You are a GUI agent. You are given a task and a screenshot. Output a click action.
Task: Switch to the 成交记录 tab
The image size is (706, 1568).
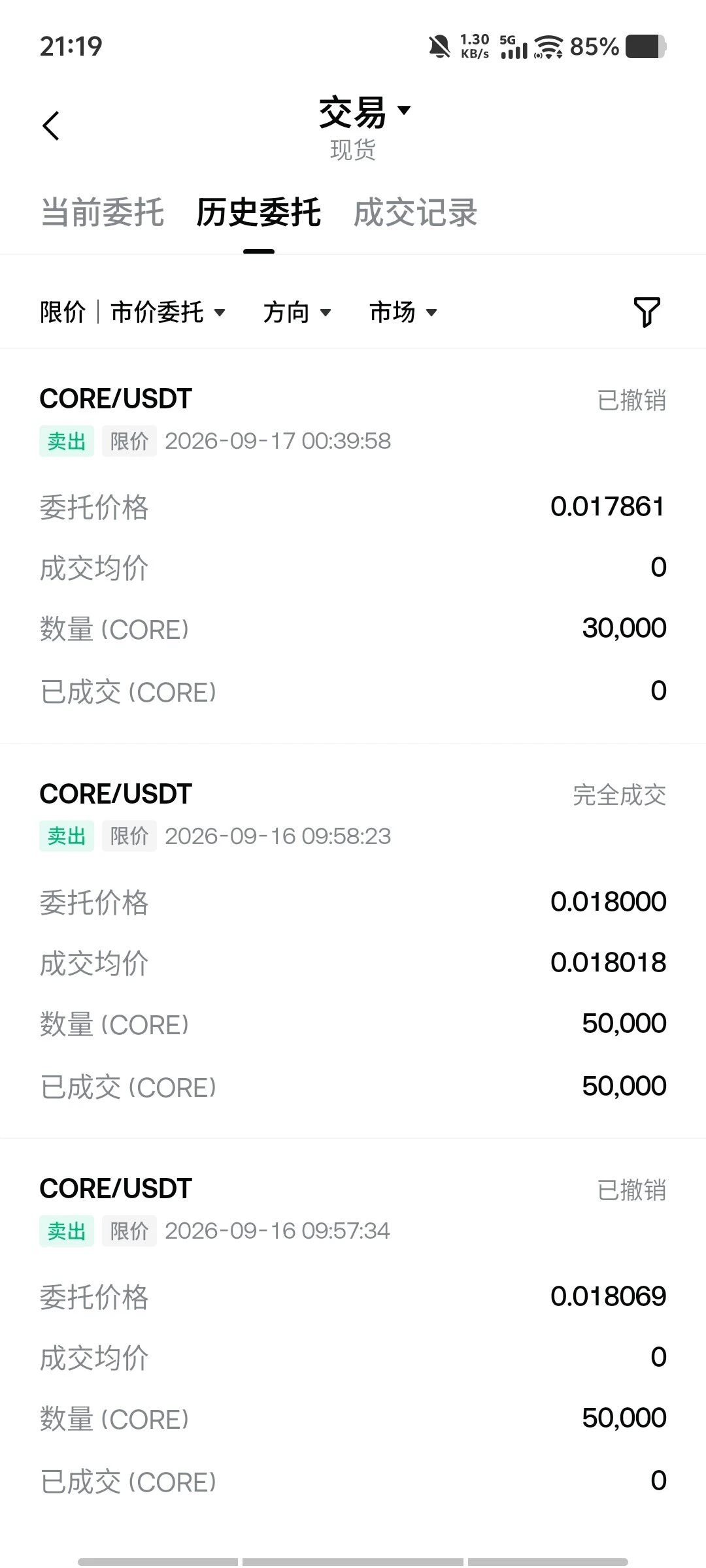tap(415, 212)
